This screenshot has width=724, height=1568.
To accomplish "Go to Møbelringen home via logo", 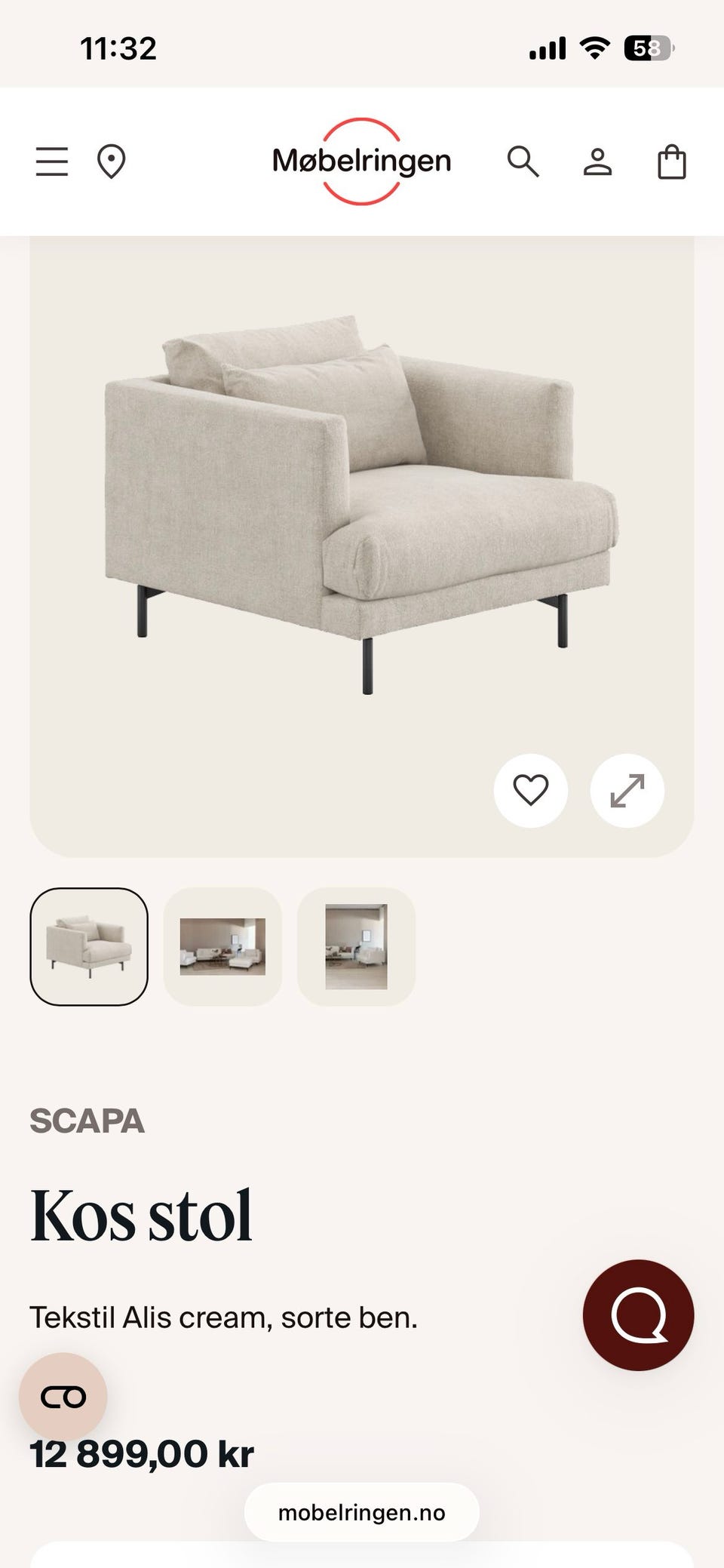I will (361, 161).
